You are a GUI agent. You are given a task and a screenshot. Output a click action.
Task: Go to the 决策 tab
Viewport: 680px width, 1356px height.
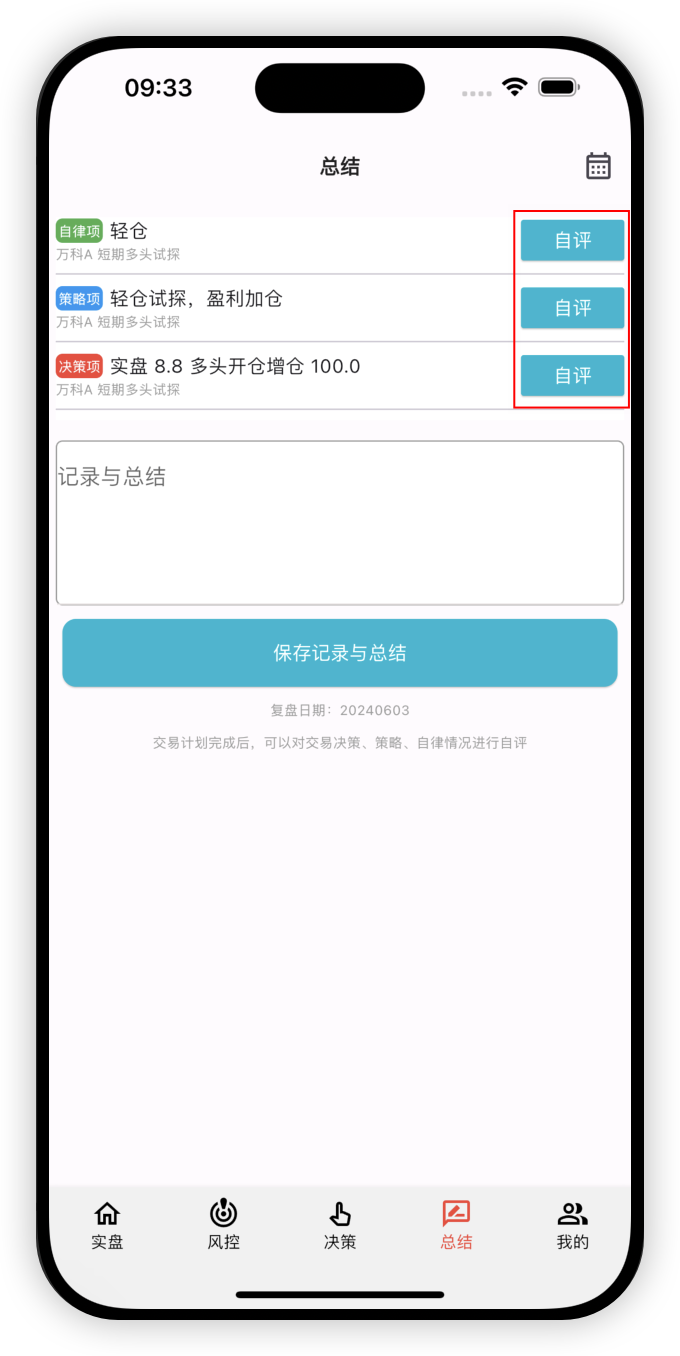(x=340, y=1225)
